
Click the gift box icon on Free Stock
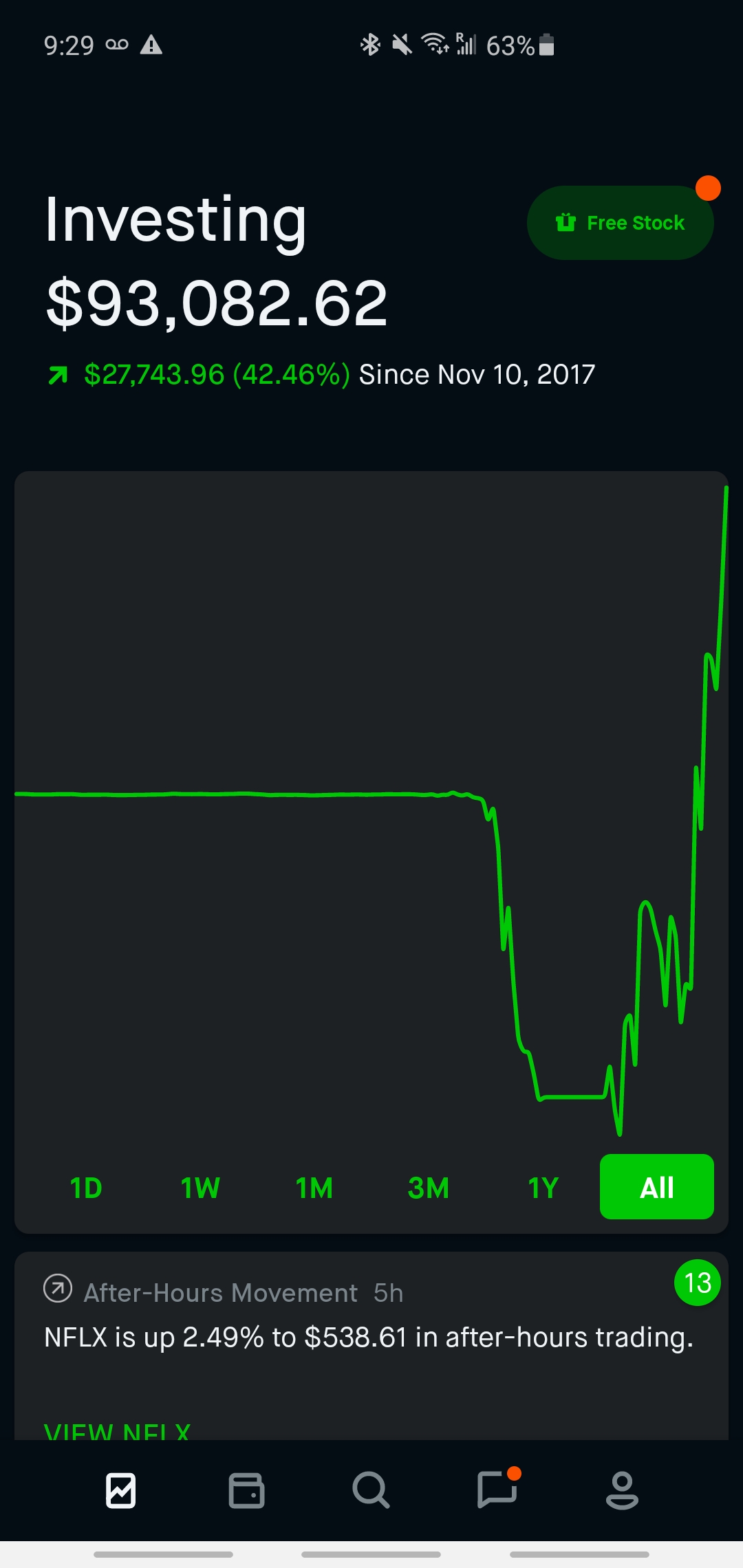pos(564,222)
